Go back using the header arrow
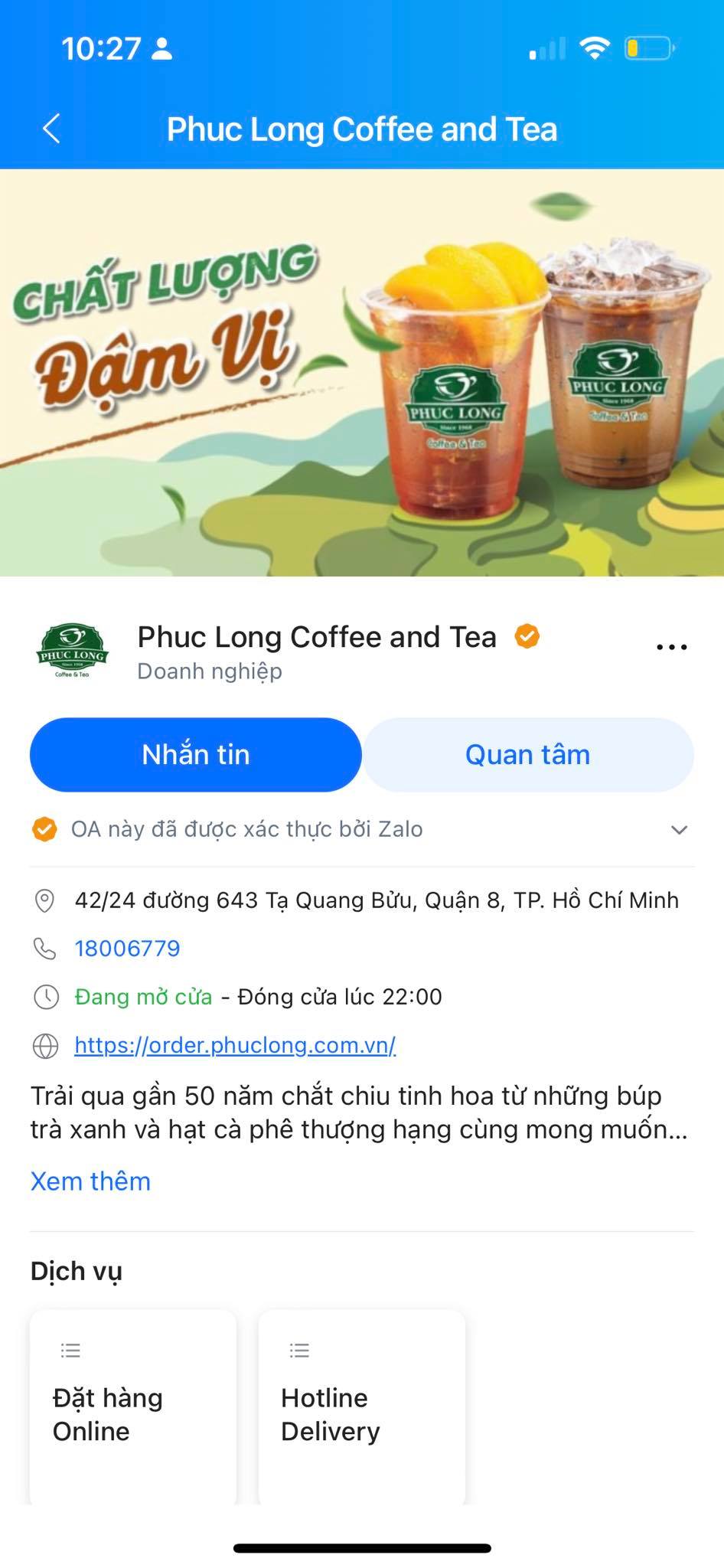724x1568 pixels. 51,129
